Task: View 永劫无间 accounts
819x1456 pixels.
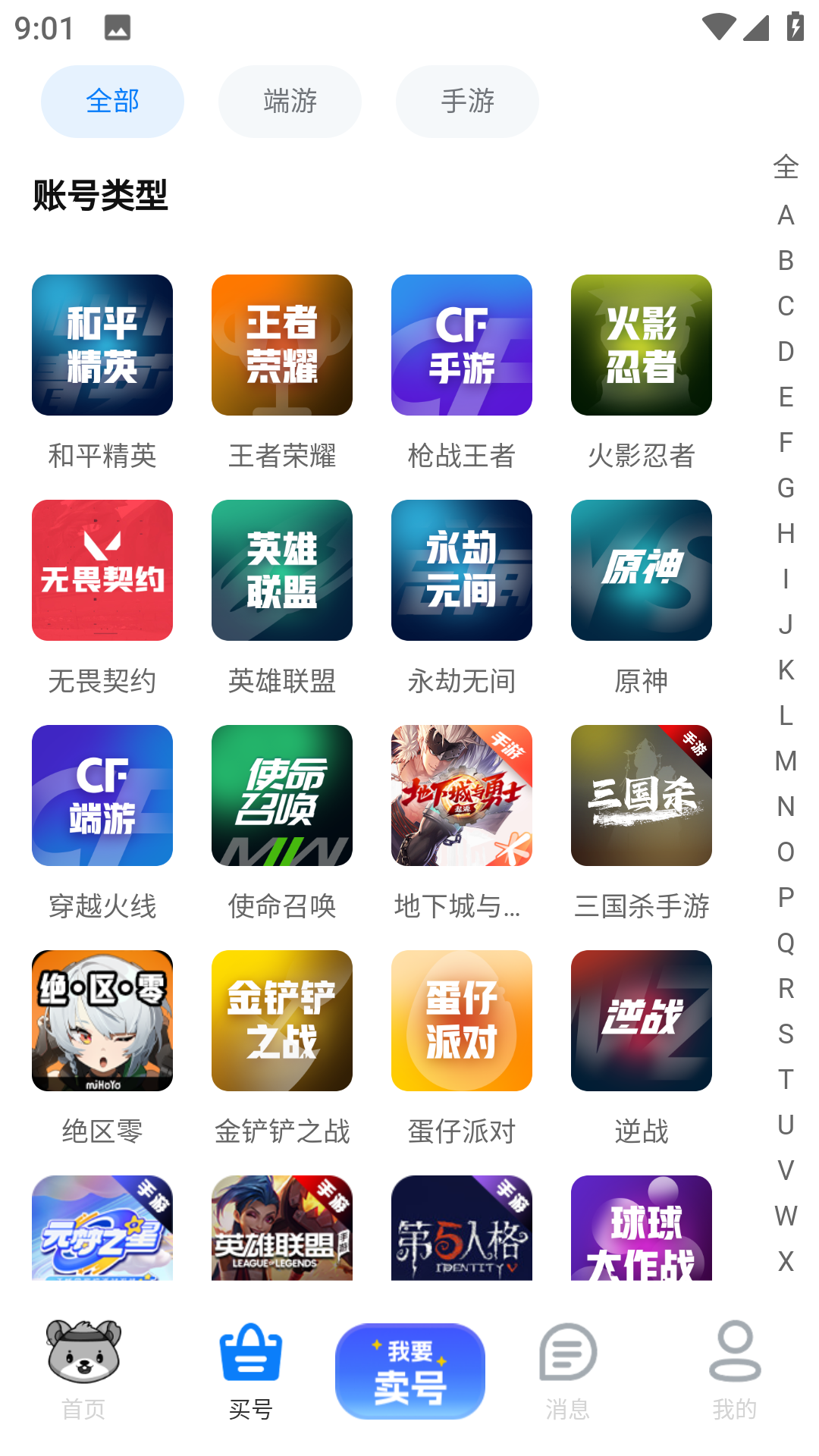Action: coord(462,570)
